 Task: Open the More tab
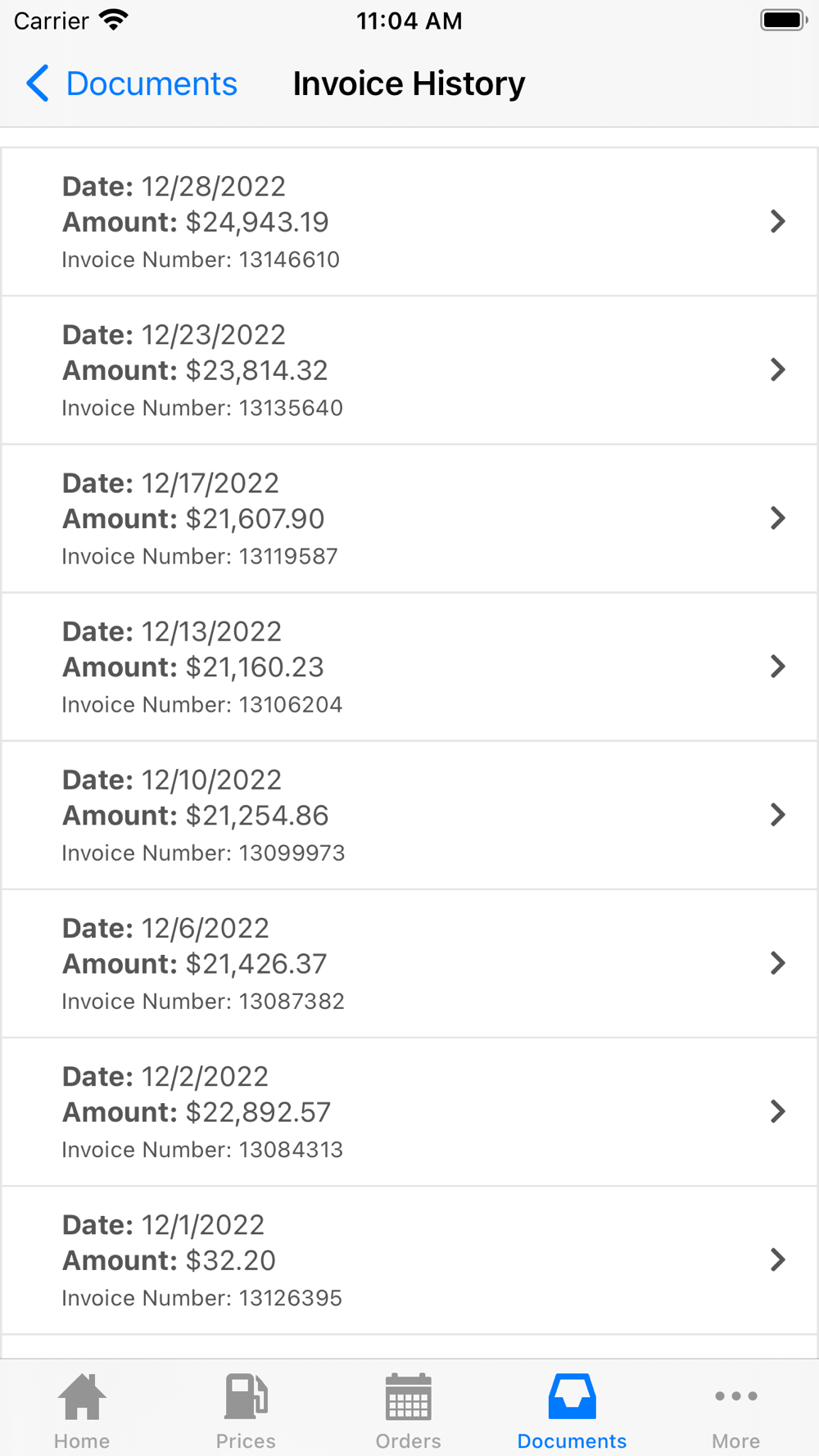(x=735, y=1410)
